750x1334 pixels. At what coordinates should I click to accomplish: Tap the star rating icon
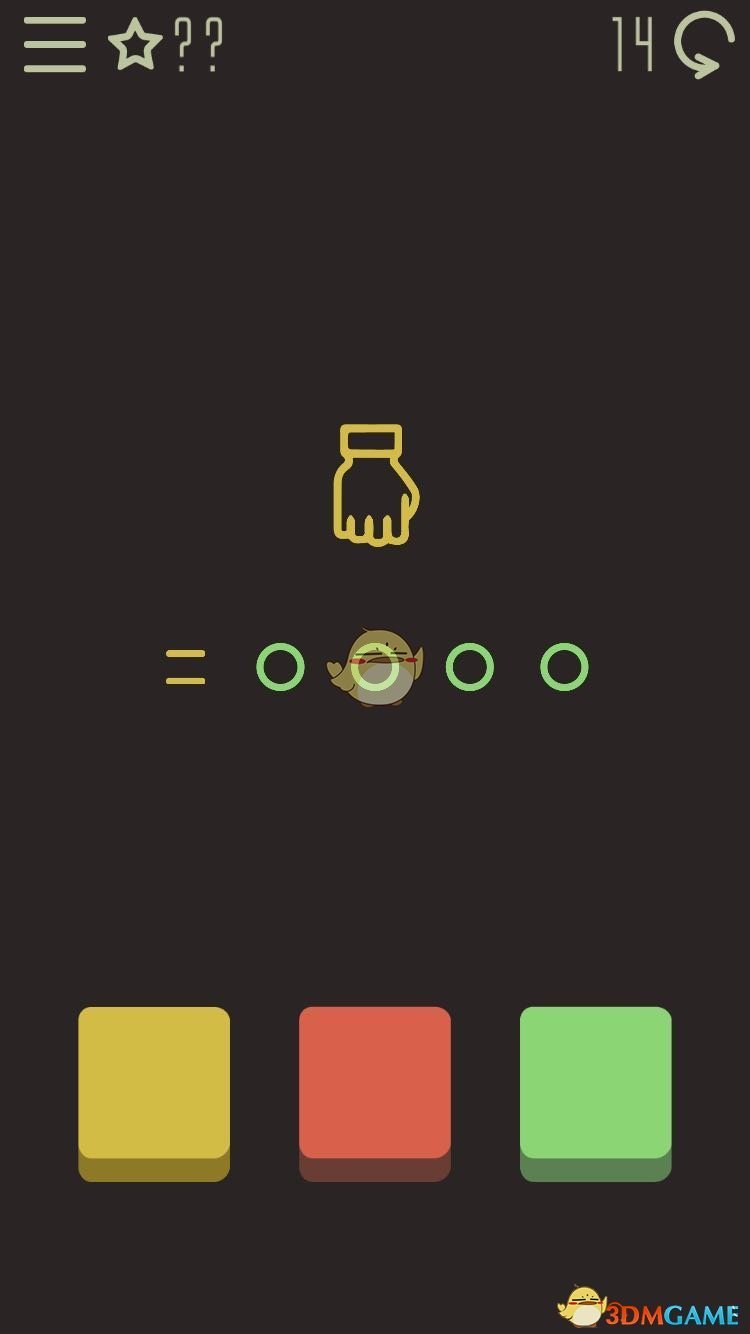tap(135, 45)
